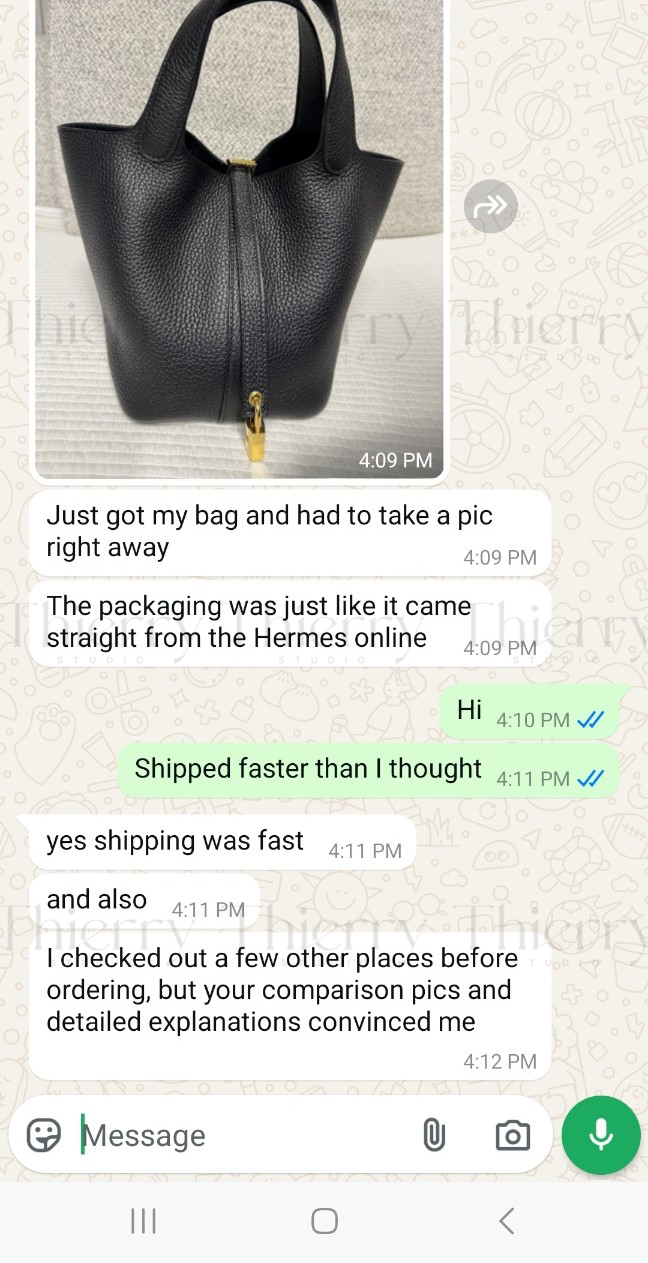The width and height of the screenshot is (648, 1263).
Task: Open the camera from the message bar
Action: coord(512,1135)
